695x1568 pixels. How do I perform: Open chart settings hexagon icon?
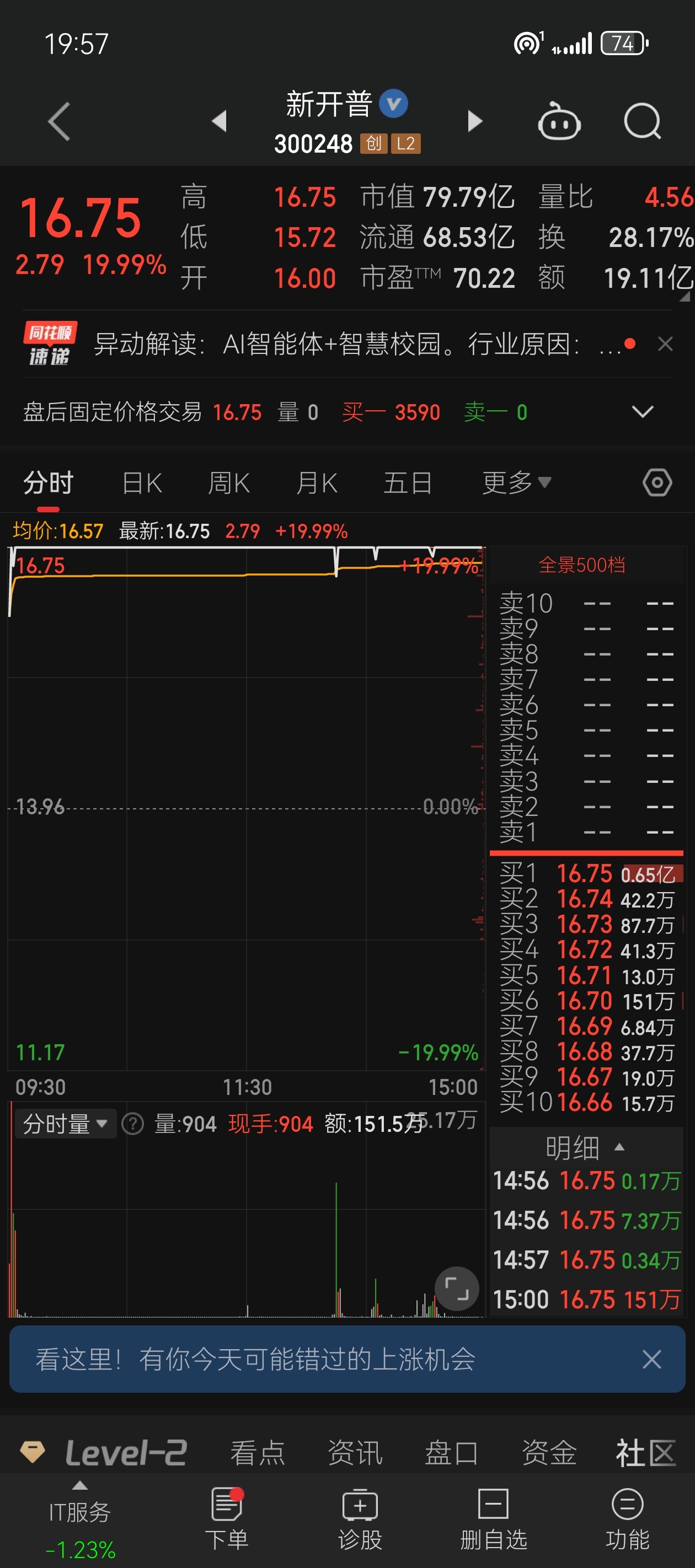click(657, 484)
